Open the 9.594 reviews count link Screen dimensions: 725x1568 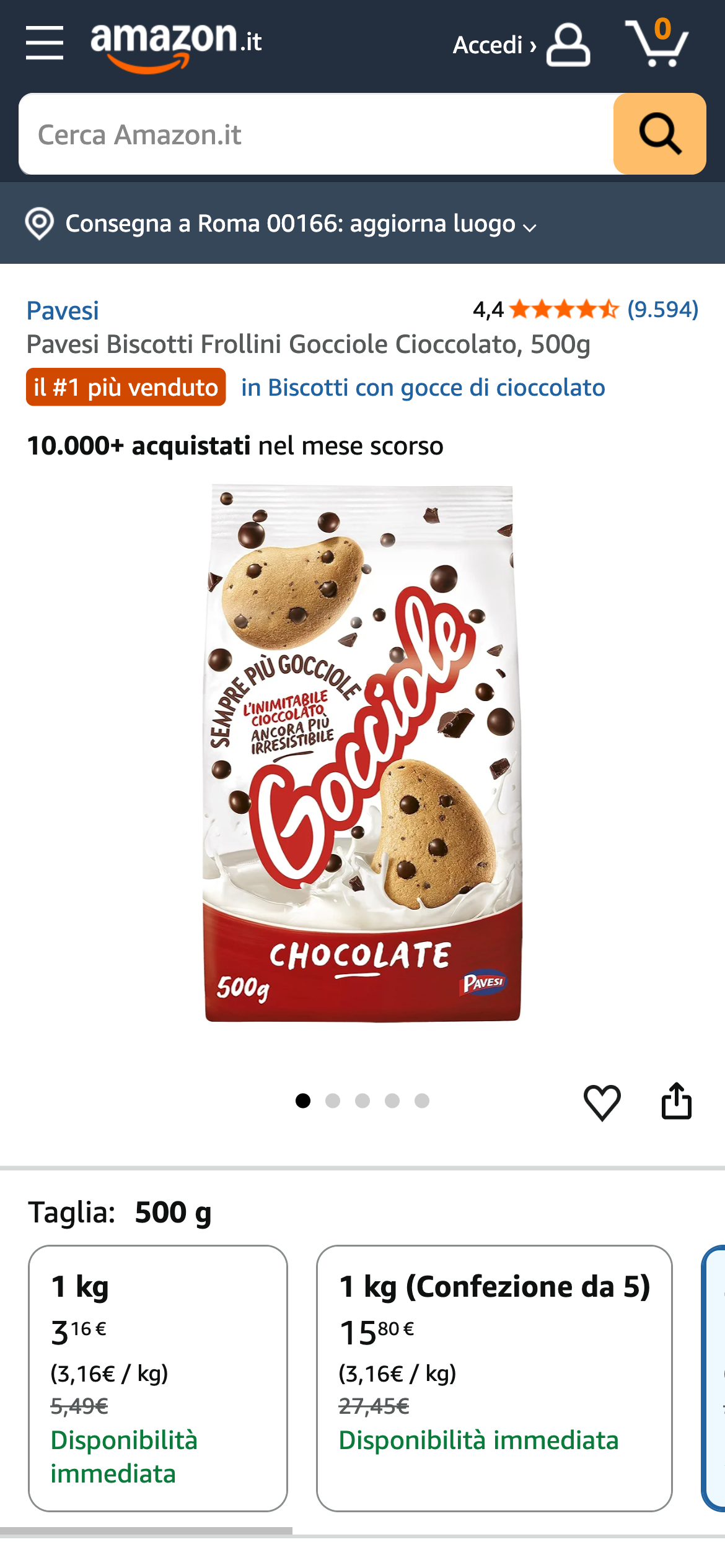[662, 310]
